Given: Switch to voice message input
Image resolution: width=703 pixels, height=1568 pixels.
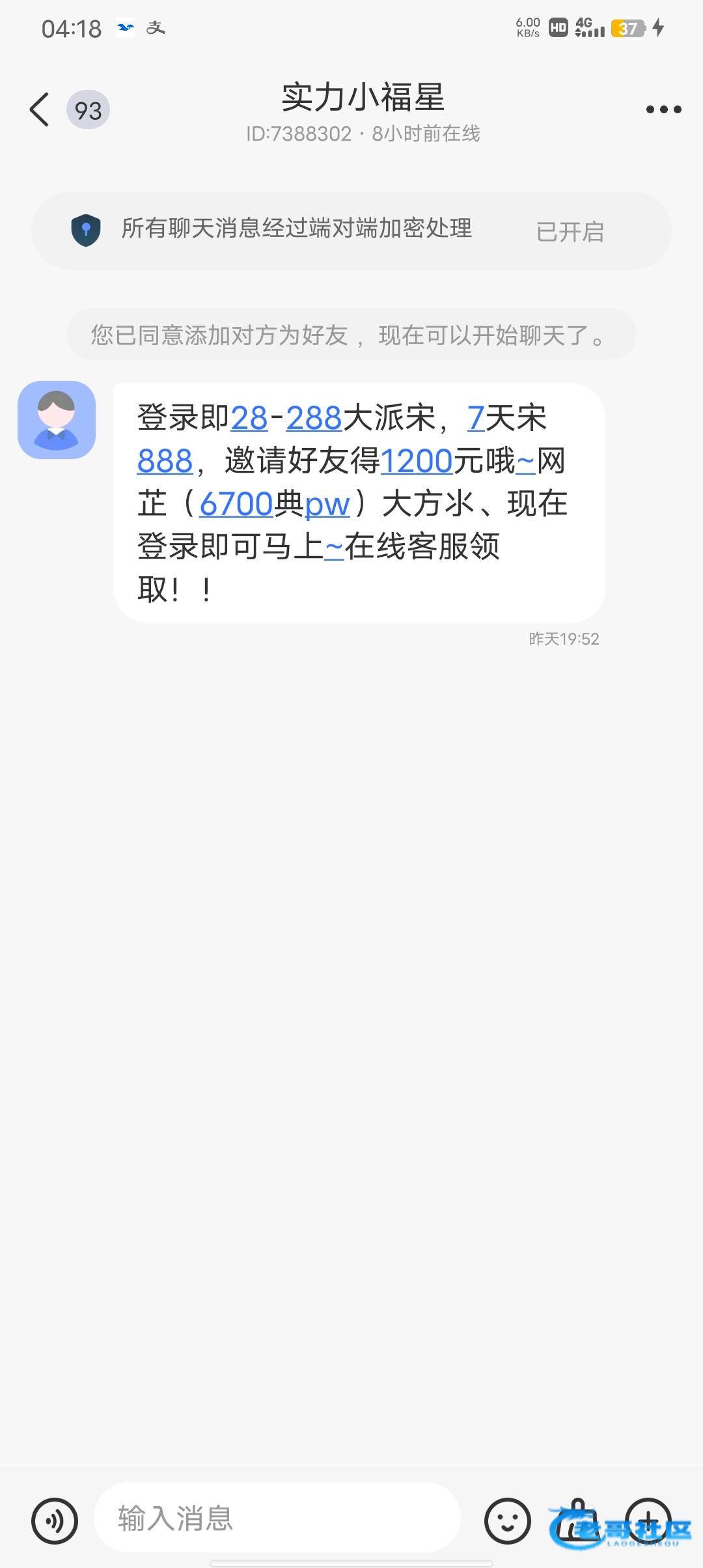Looking at the screenshot, I should (55, 1521).
